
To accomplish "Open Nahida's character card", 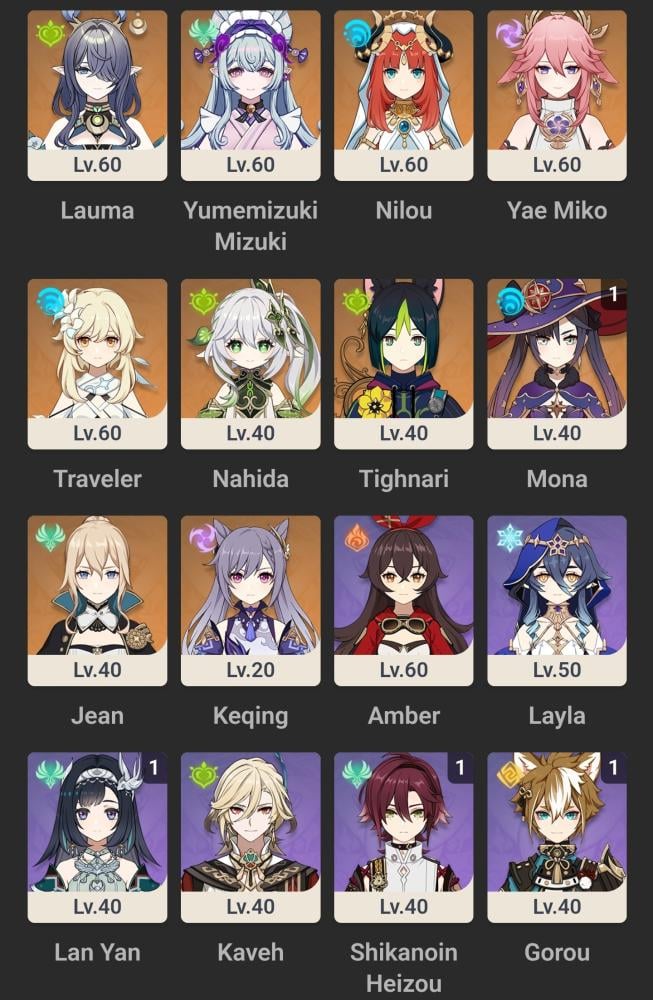I will click(x=251, y=364).
